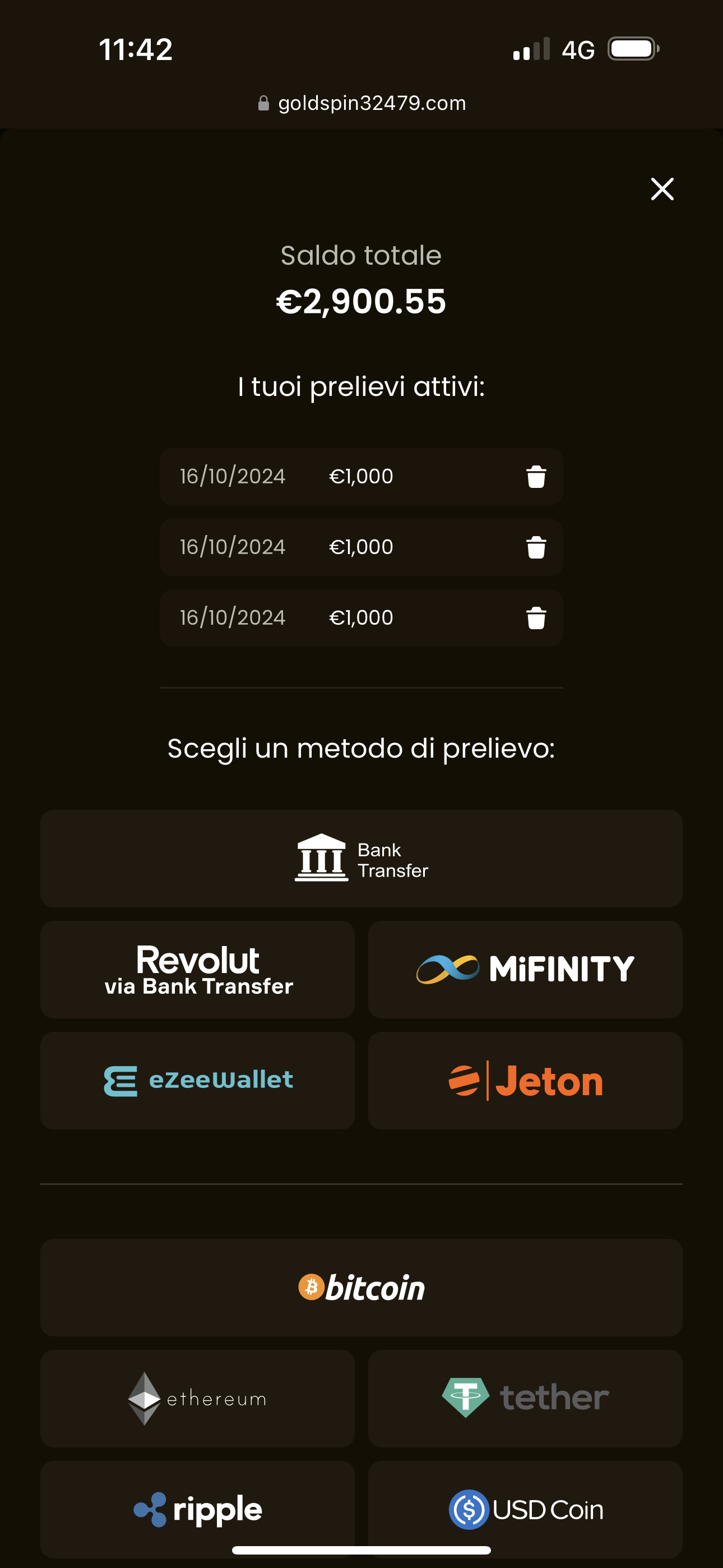Image resolution: width=723 pixels, height=1568 pixels.
Task: Tap the goldspin32479.com address bar
Action: click(361, 103)
